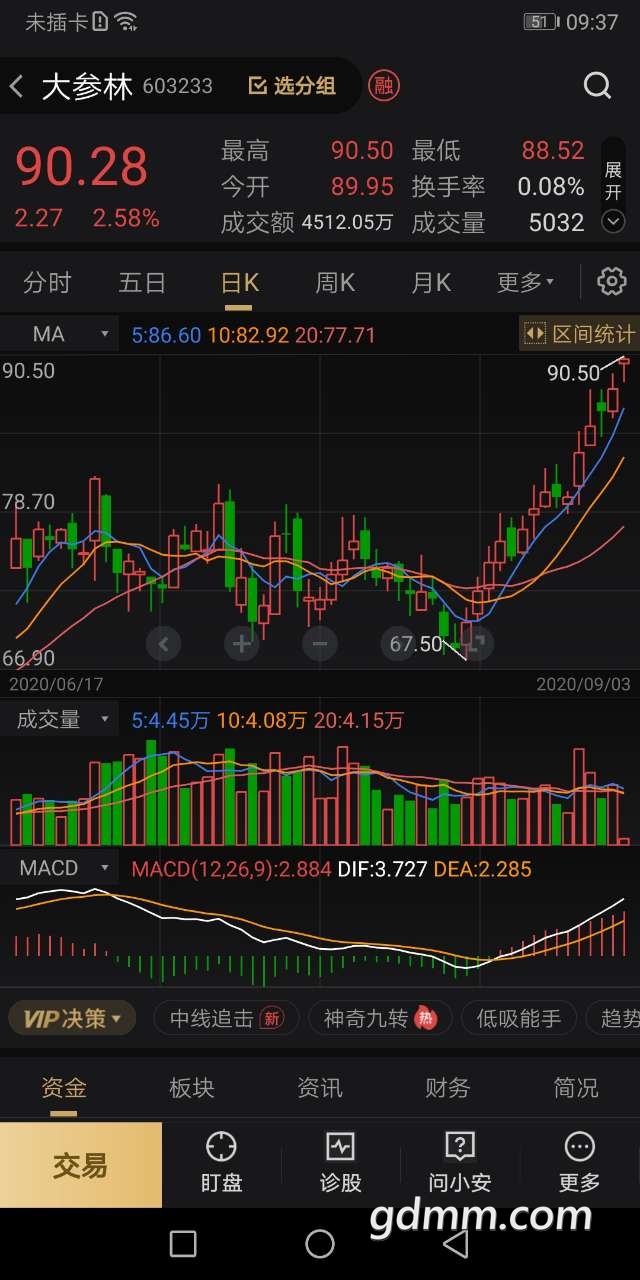This screenshot has height=1280, width=640.
Task: Go back using the top-left arrow
Action: [x=17, y=86]
